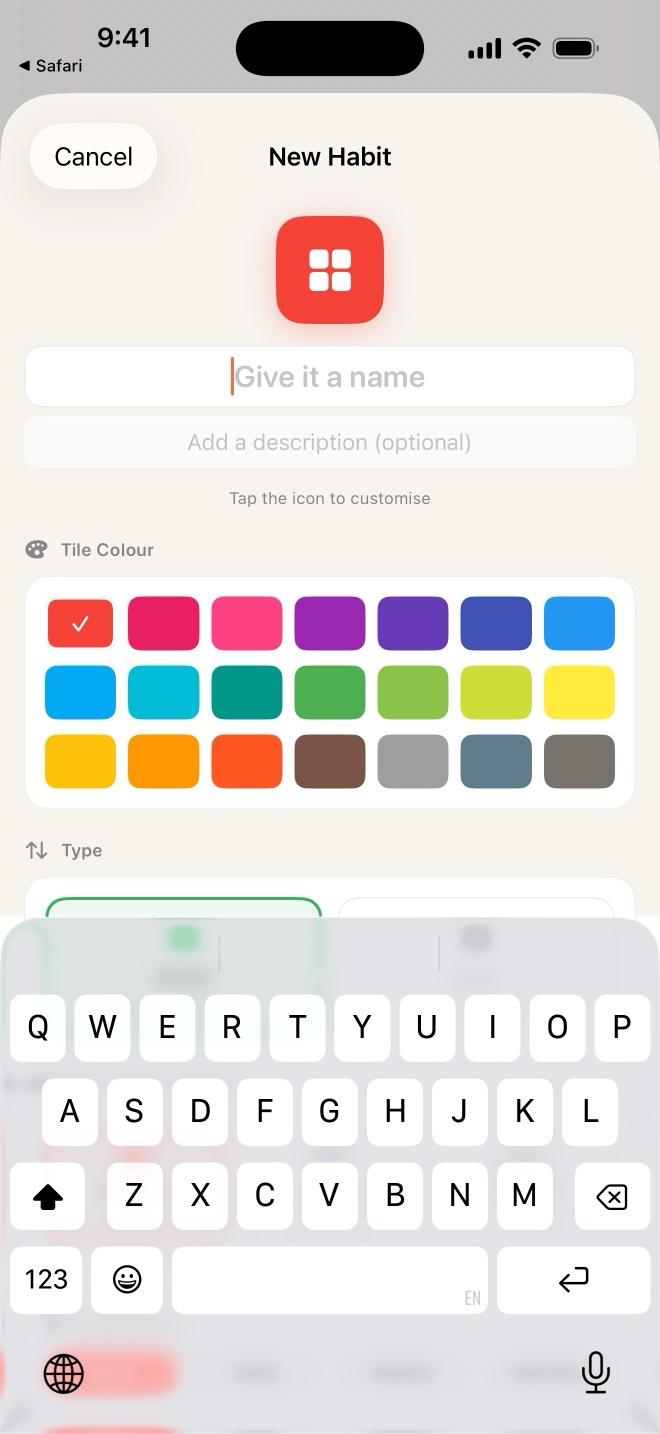Screen dimensions: 660x1434
Task: Choose the deep orange tile colour
Action: click(247, 761)
